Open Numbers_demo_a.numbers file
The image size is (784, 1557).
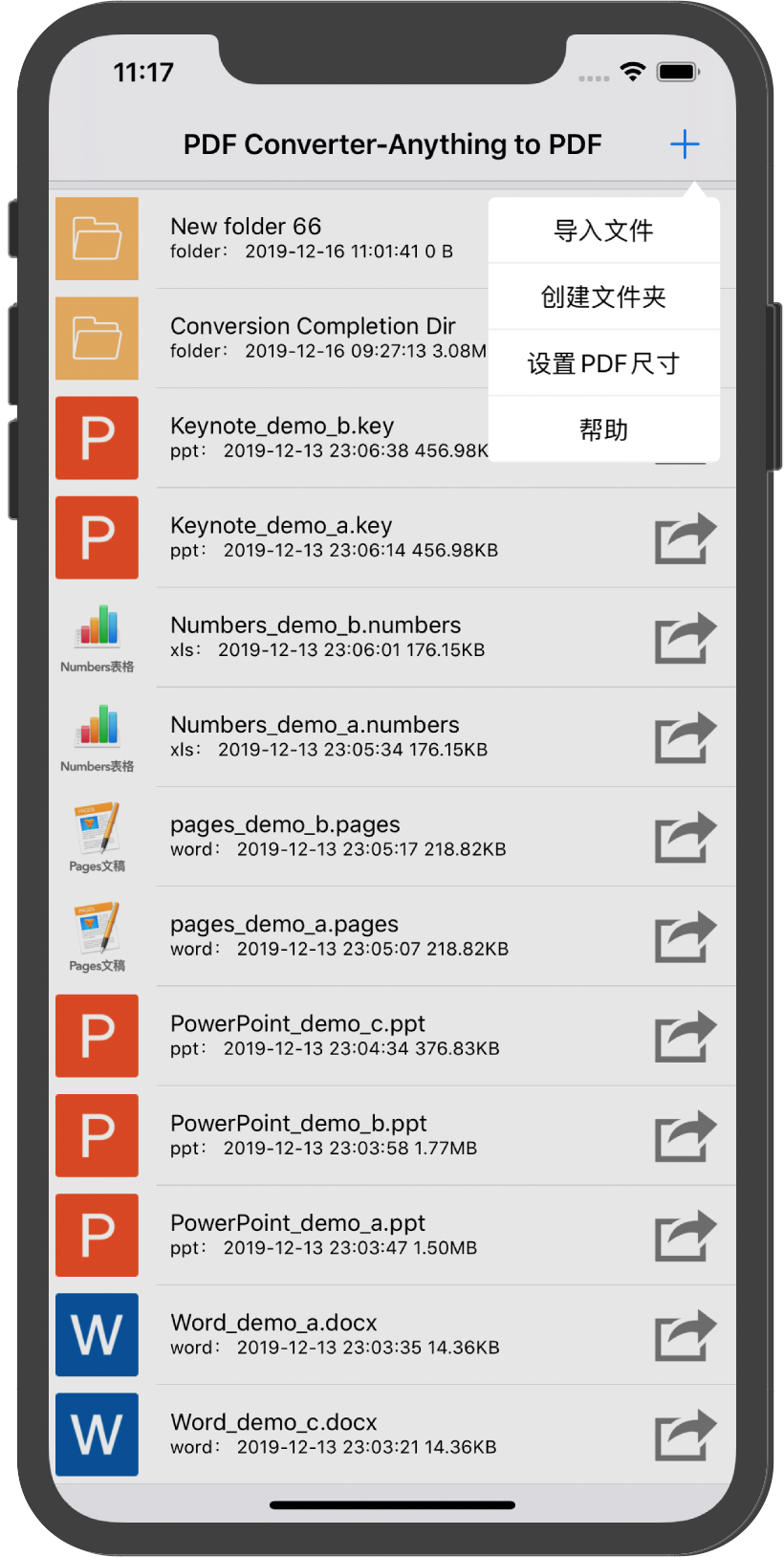pos(392,736)
